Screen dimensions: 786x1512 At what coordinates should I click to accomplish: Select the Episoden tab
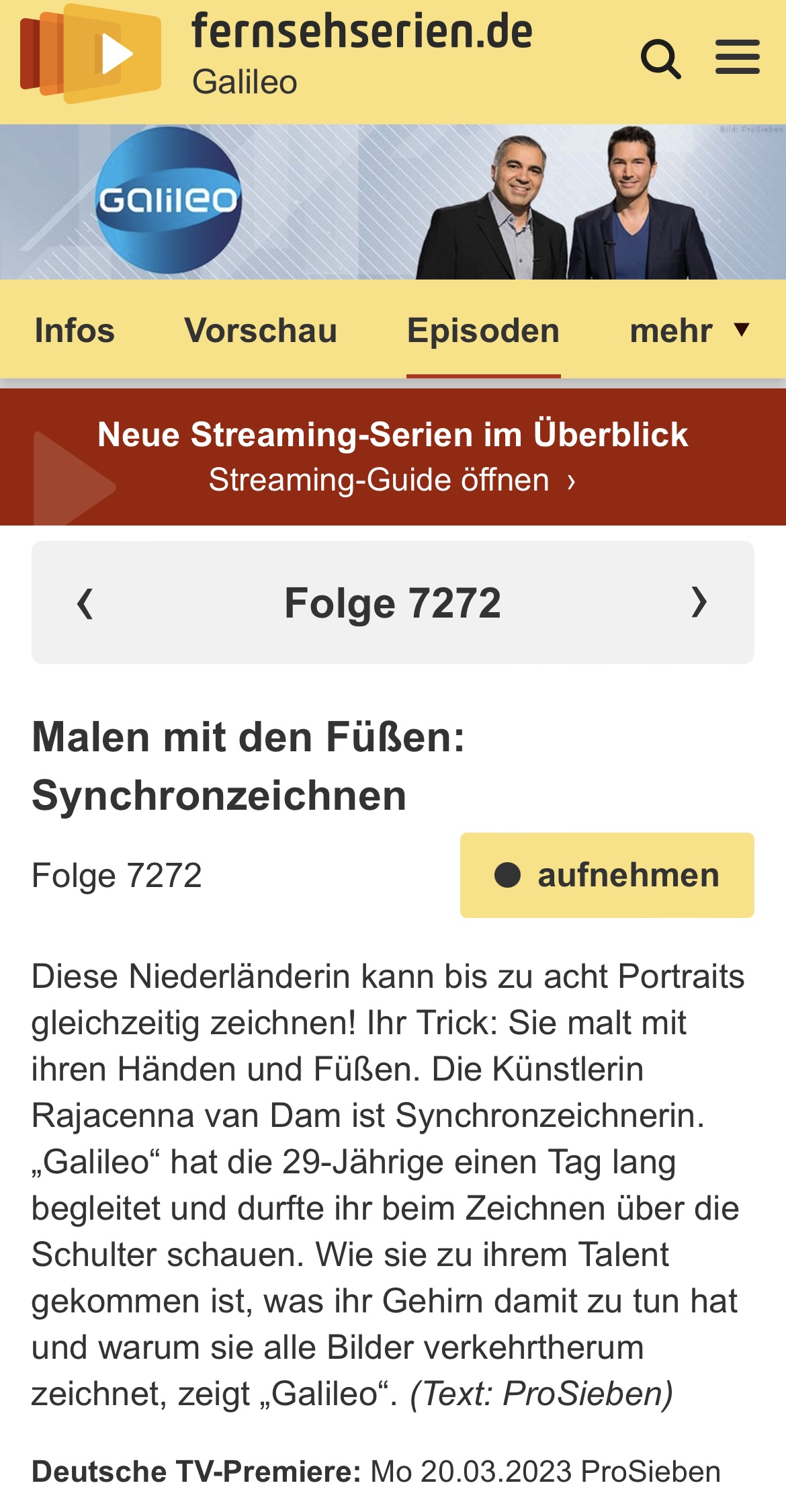(483, 330)
